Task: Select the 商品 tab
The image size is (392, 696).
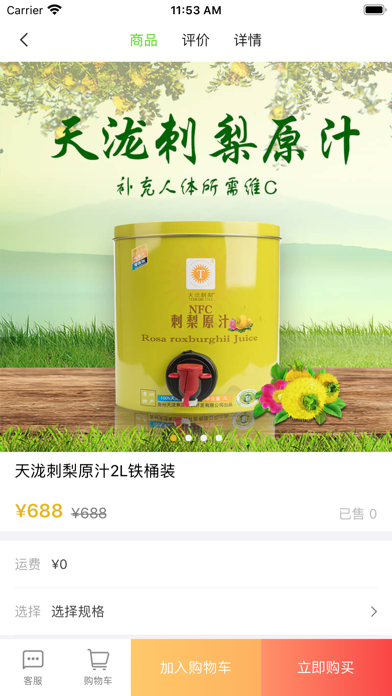Action: coord(143,40)
